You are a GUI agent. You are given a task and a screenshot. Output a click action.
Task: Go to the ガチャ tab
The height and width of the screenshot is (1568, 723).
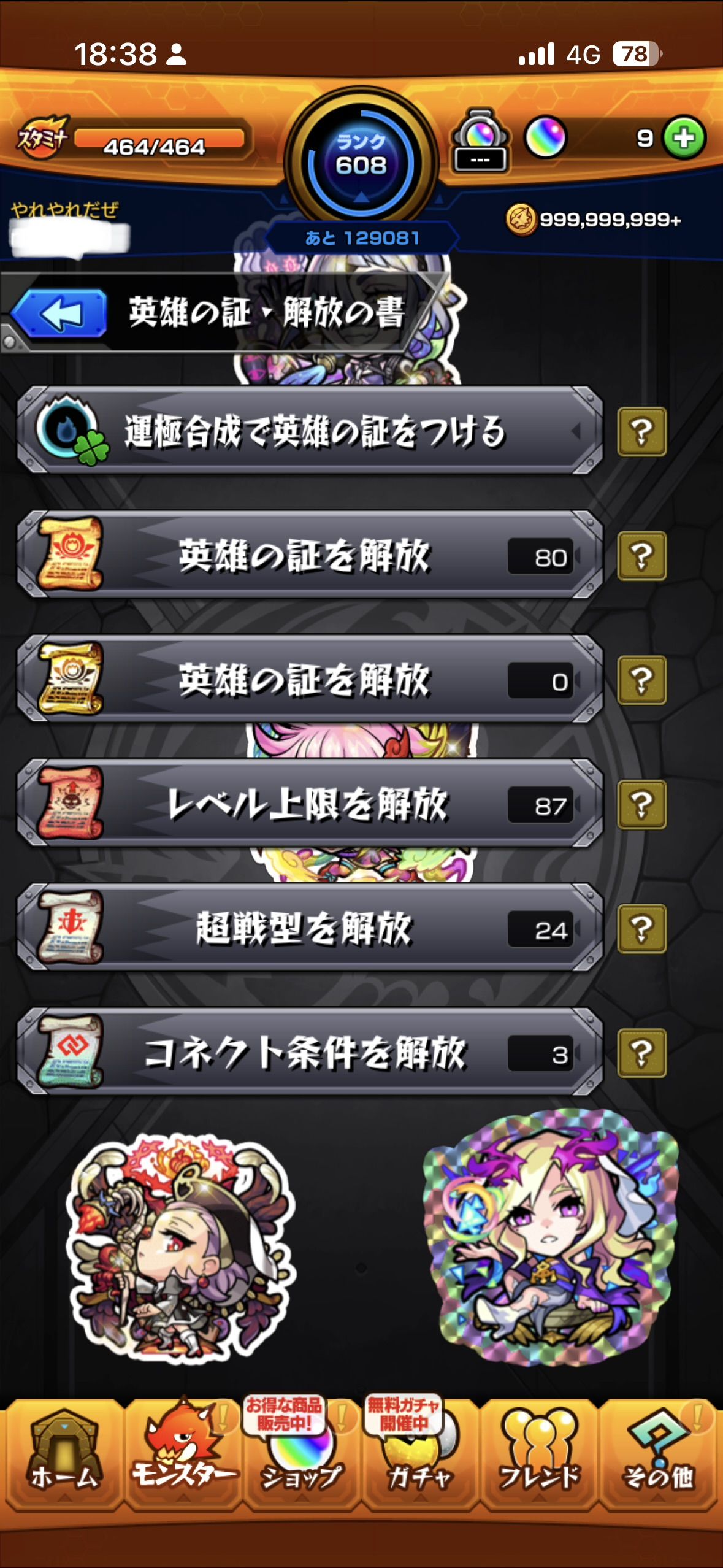point(421,1453)
